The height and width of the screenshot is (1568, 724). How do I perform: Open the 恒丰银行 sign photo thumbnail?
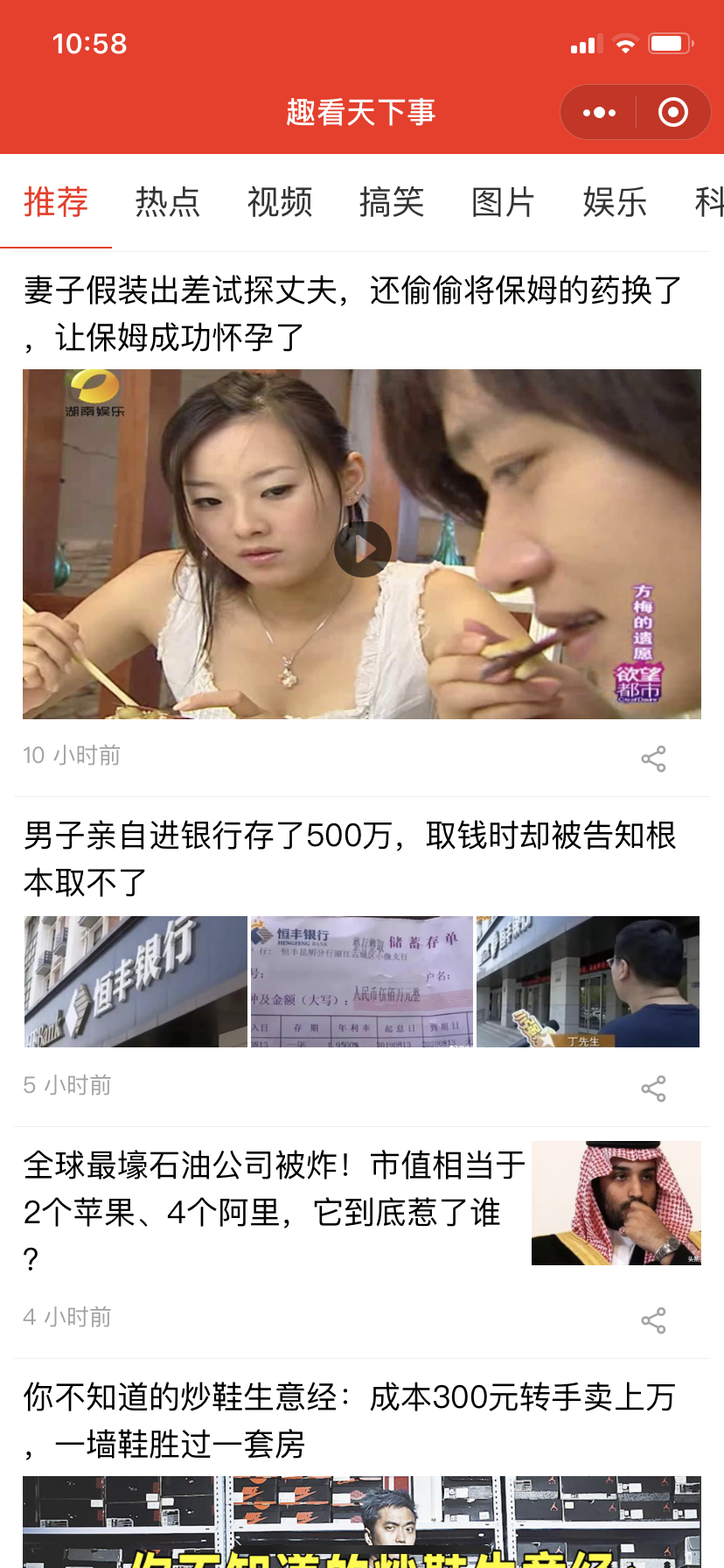pos(136,982)
